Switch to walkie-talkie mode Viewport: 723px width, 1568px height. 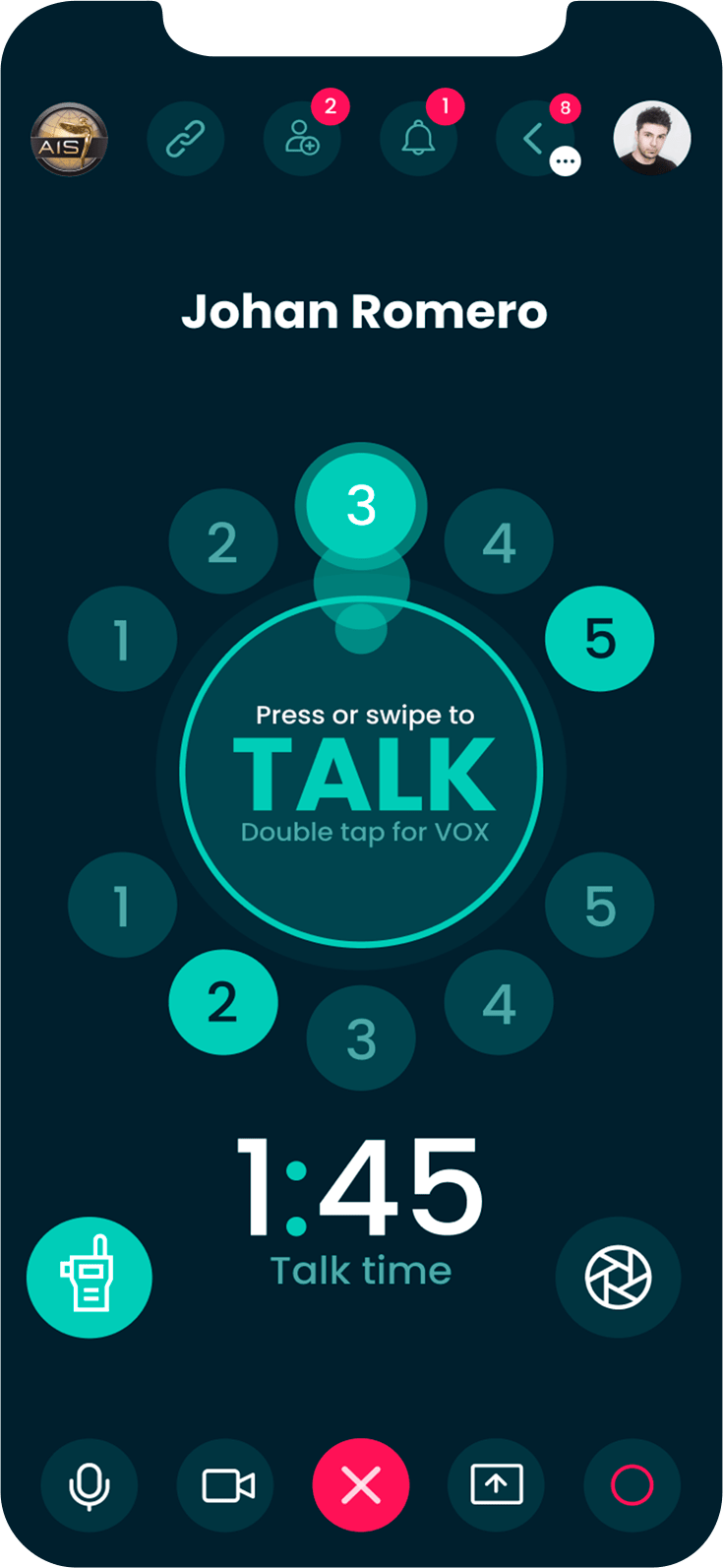pos(90,1277)
